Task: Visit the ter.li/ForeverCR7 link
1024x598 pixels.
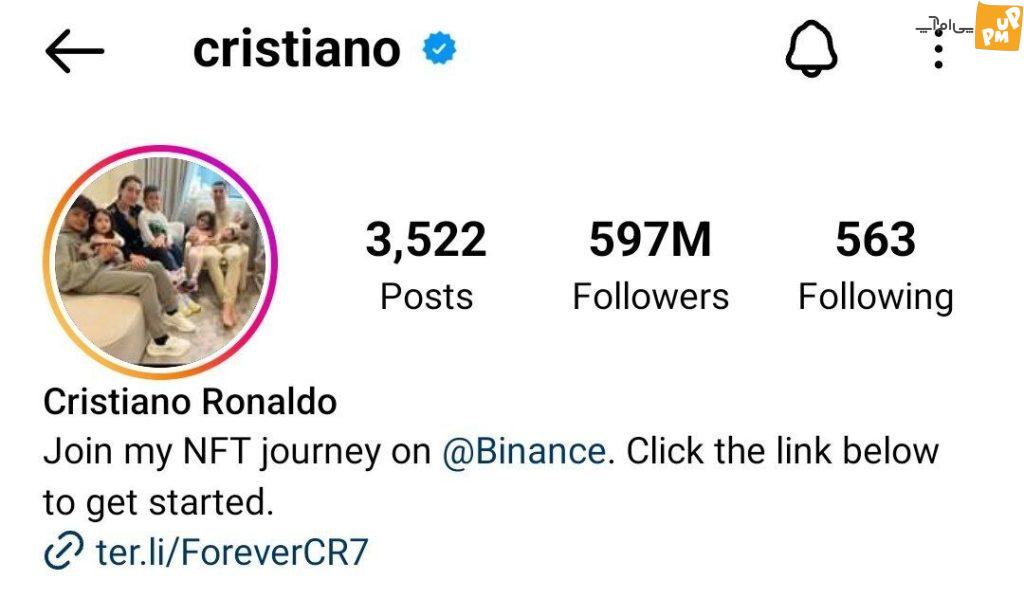Action: [231, 551]
